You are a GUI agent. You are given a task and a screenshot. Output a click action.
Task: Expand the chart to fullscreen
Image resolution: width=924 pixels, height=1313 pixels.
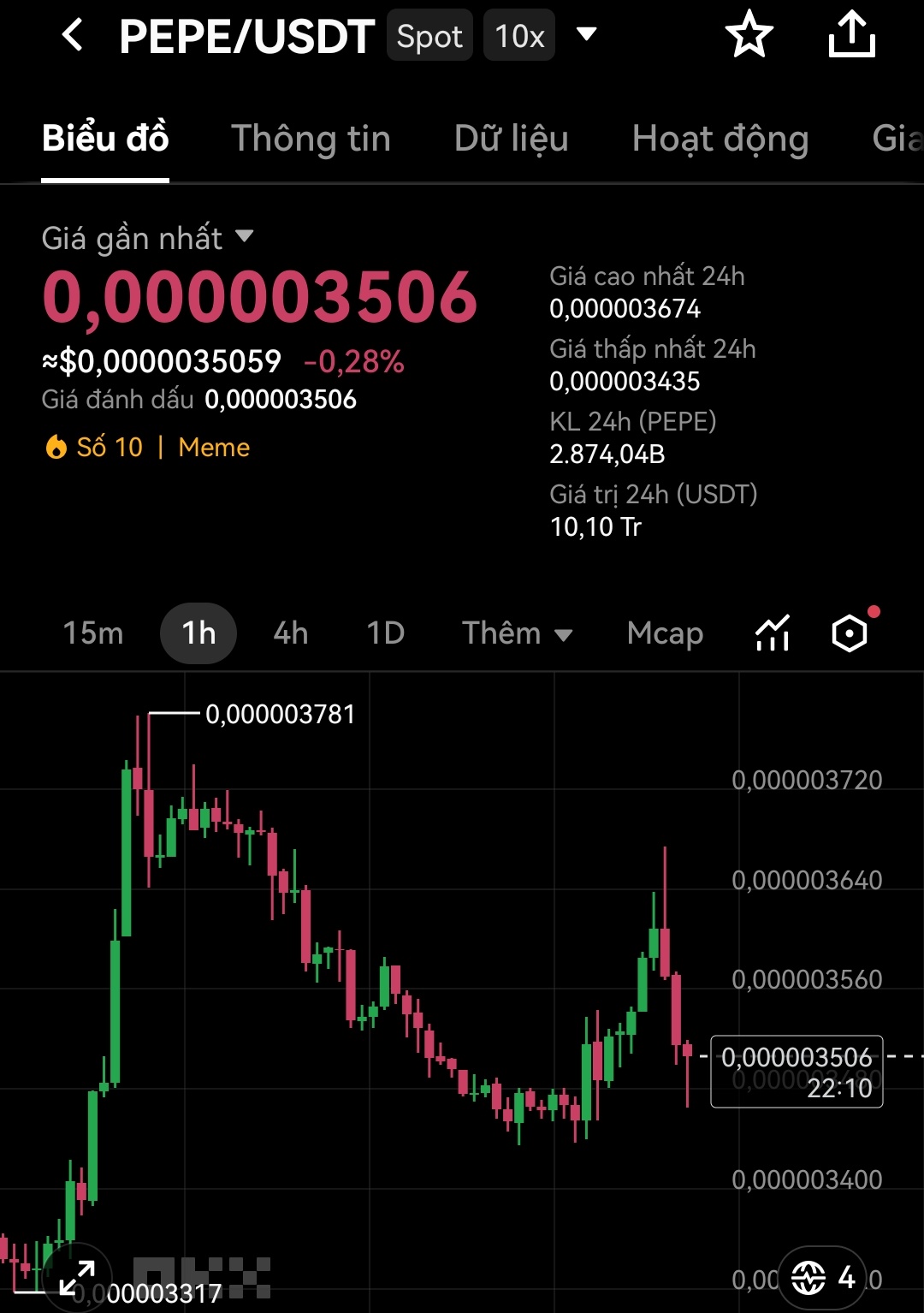(x=77, y=1279)
